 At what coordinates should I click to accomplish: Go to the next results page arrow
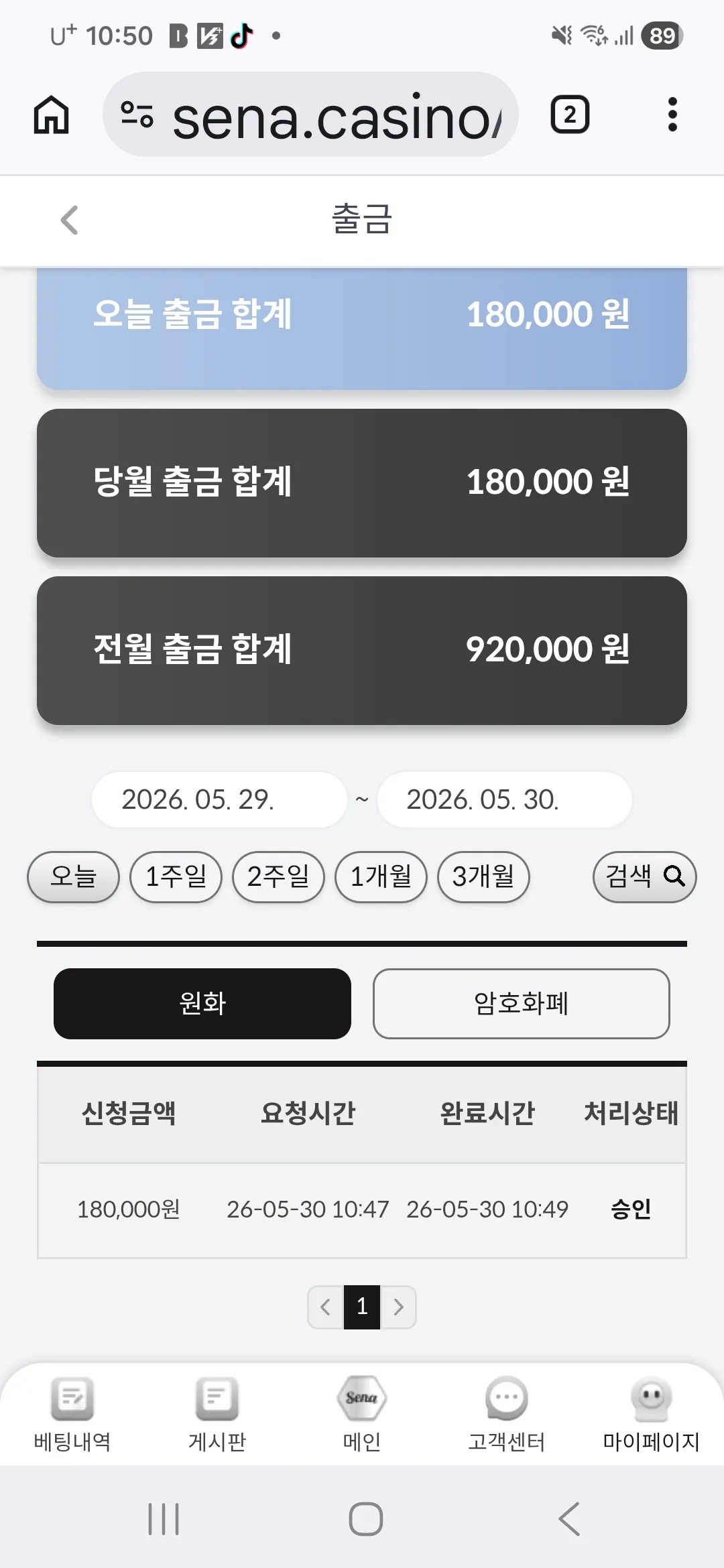tap(398, 1307)
